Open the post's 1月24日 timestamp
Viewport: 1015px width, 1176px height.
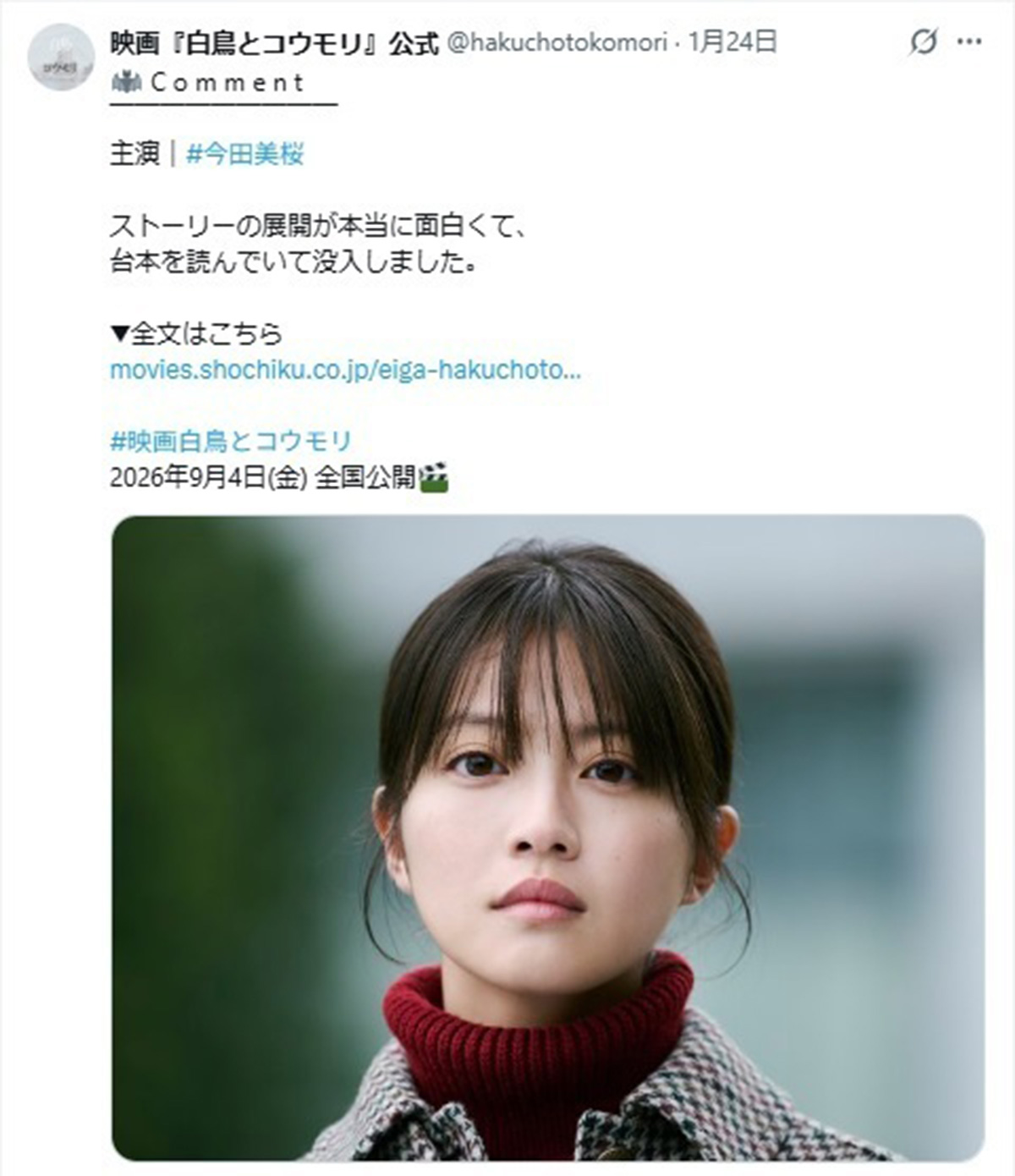pos(733,42)
